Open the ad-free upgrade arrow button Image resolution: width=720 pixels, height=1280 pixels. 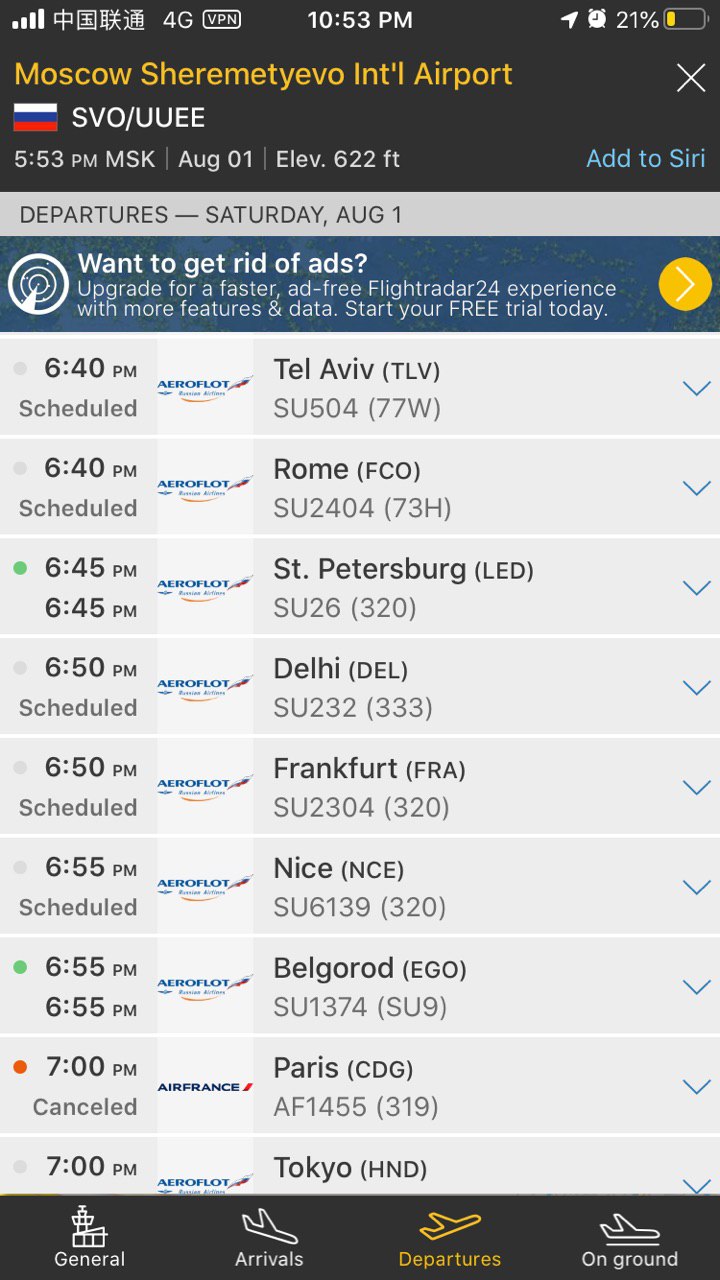pyautogui.click(x=685, y=284)
